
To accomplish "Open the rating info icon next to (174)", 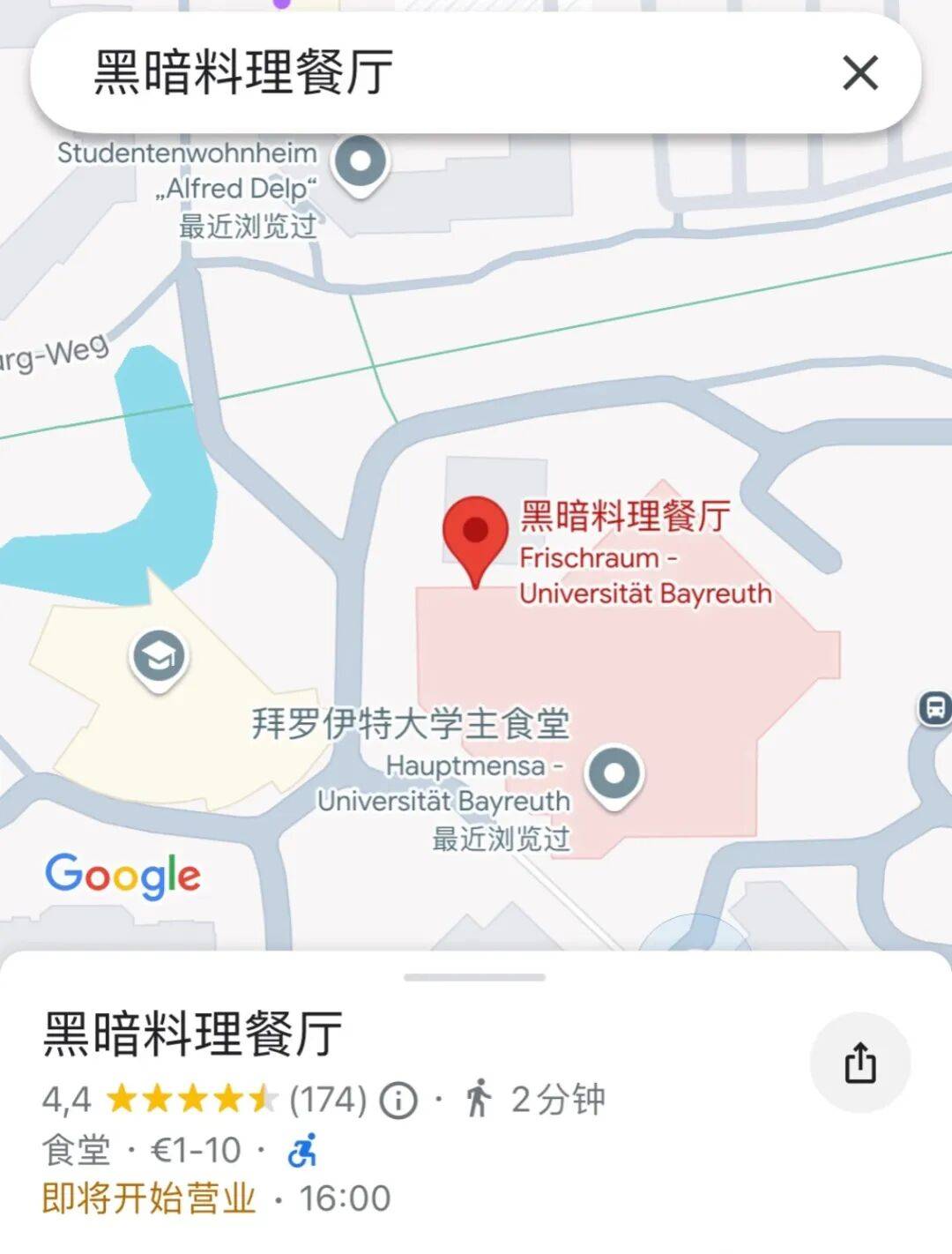I will [398, 1100].
